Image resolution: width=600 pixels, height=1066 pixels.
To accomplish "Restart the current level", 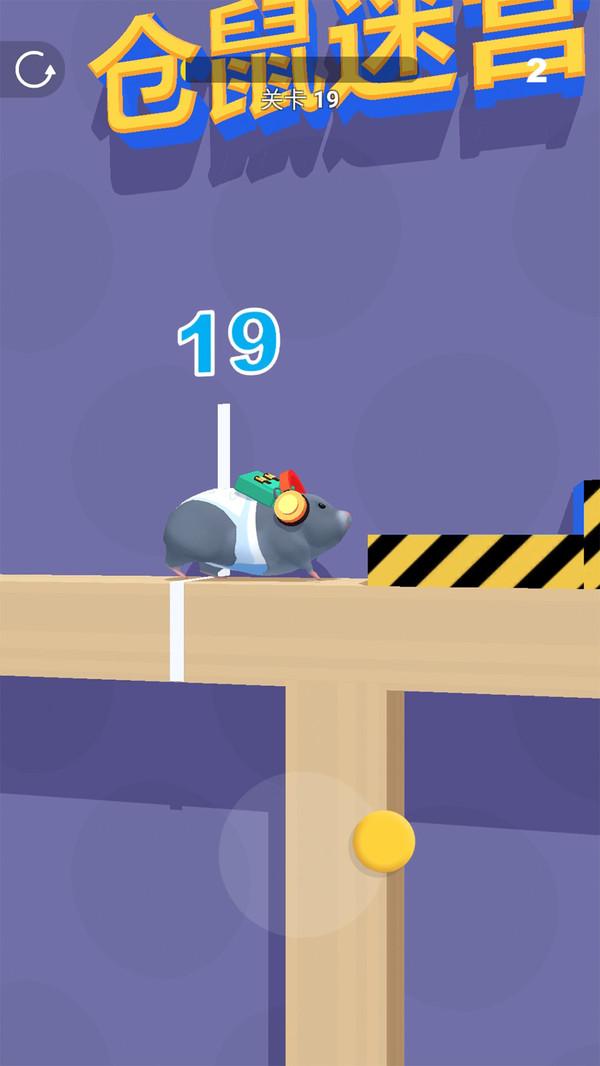I will pyautogui.click(x=35, y=70).
